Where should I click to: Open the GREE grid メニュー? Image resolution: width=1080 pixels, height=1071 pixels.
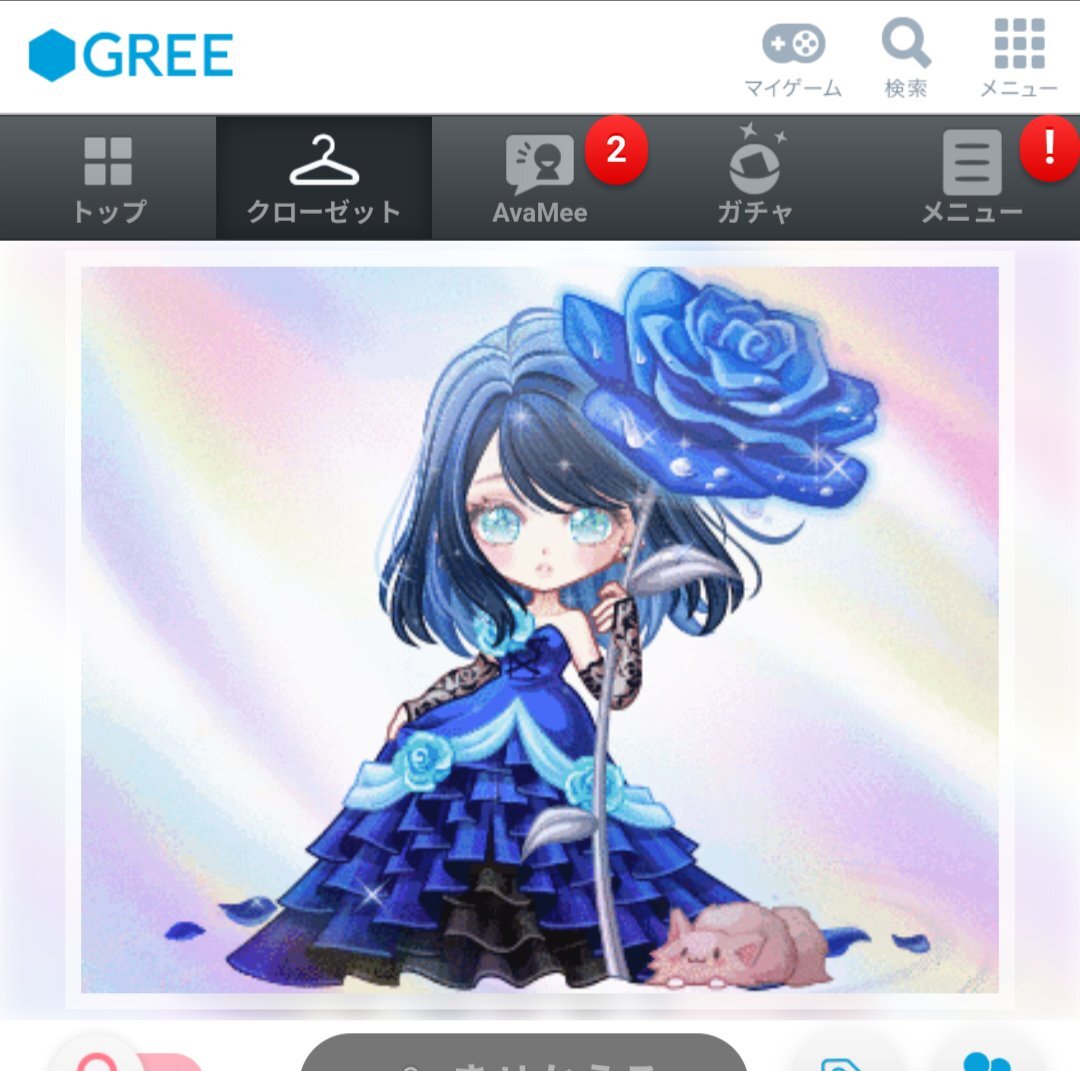pyautogui.click(x=1019, y=59)
